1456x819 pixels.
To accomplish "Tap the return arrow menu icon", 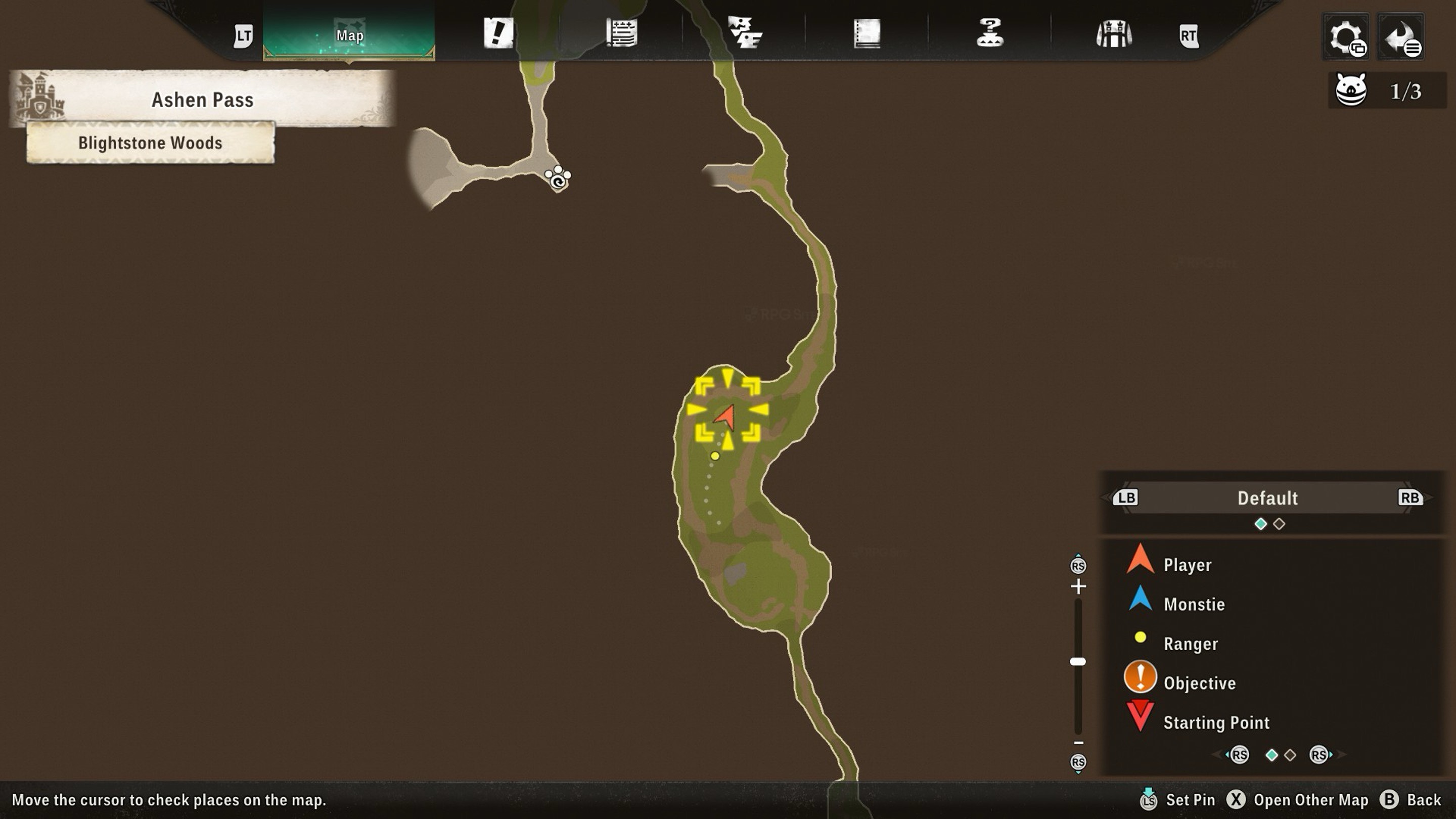I will tap(1400, 37).
